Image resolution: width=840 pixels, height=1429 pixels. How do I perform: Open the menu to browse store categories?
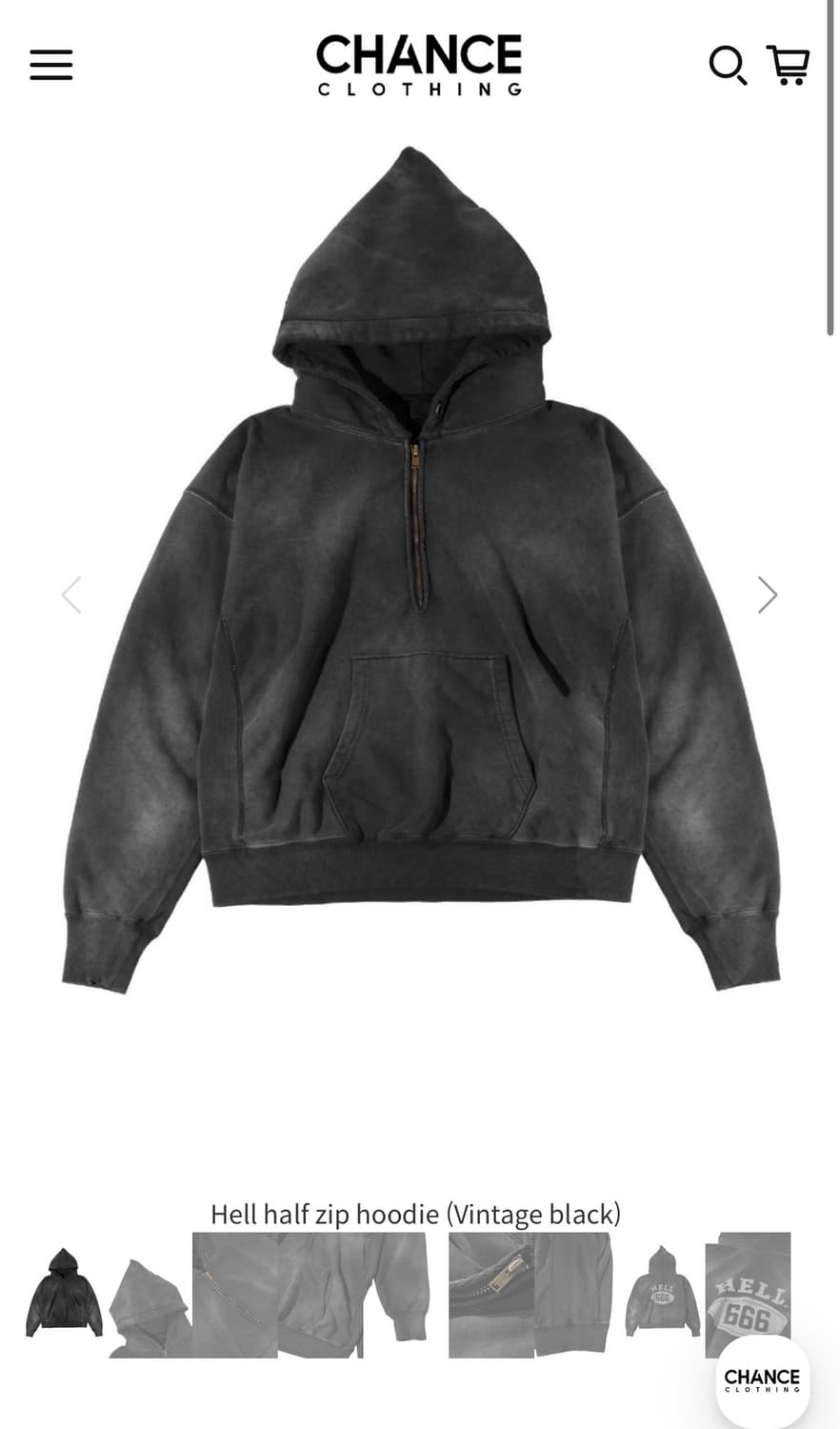point(50,64)
